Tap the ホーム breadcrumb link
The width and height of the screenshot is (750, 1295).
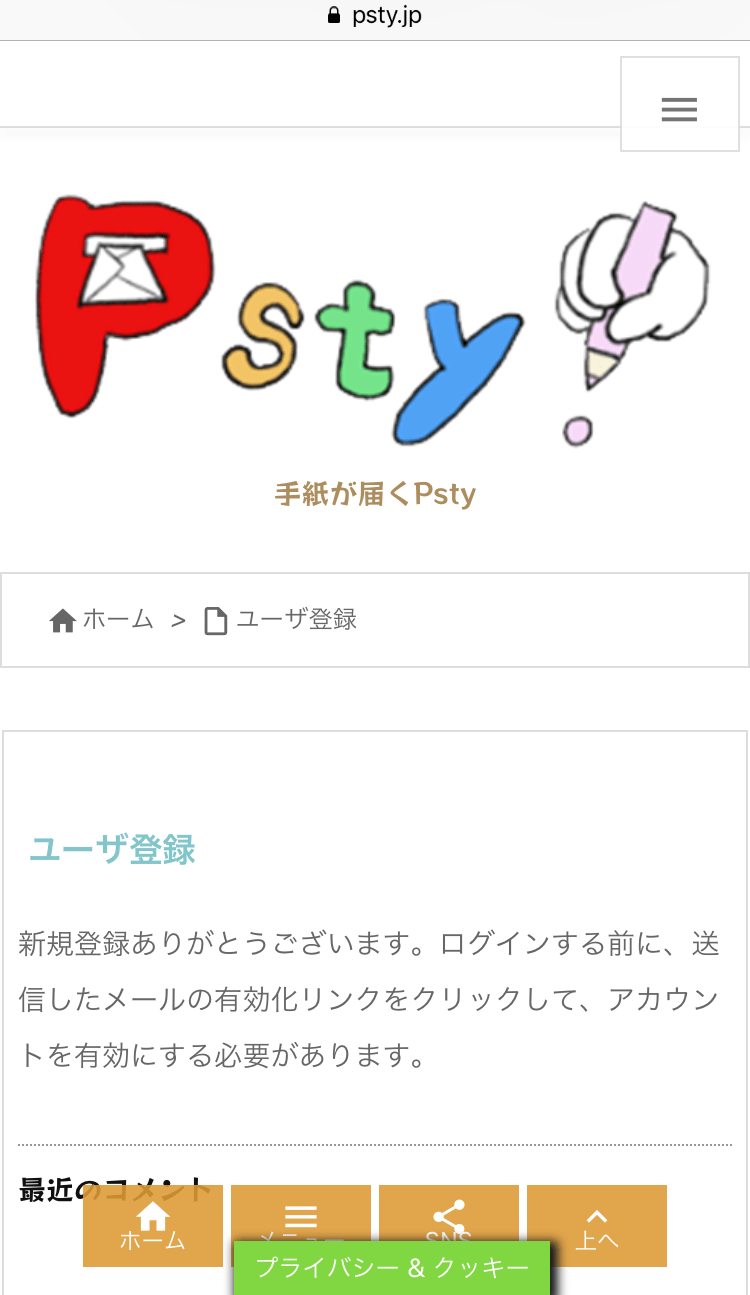[101, 620]
